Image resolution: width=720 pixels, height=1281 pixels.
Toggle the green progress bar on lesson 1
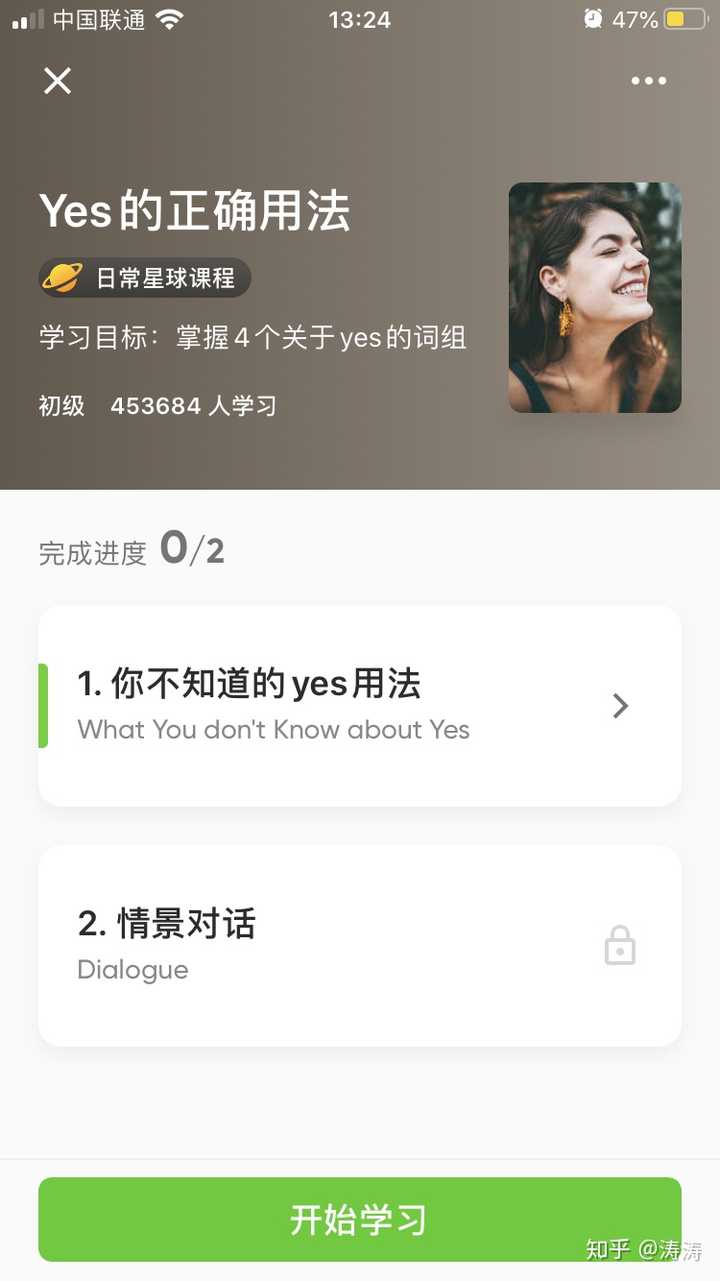pyautogui.click(x=42, y=705)
